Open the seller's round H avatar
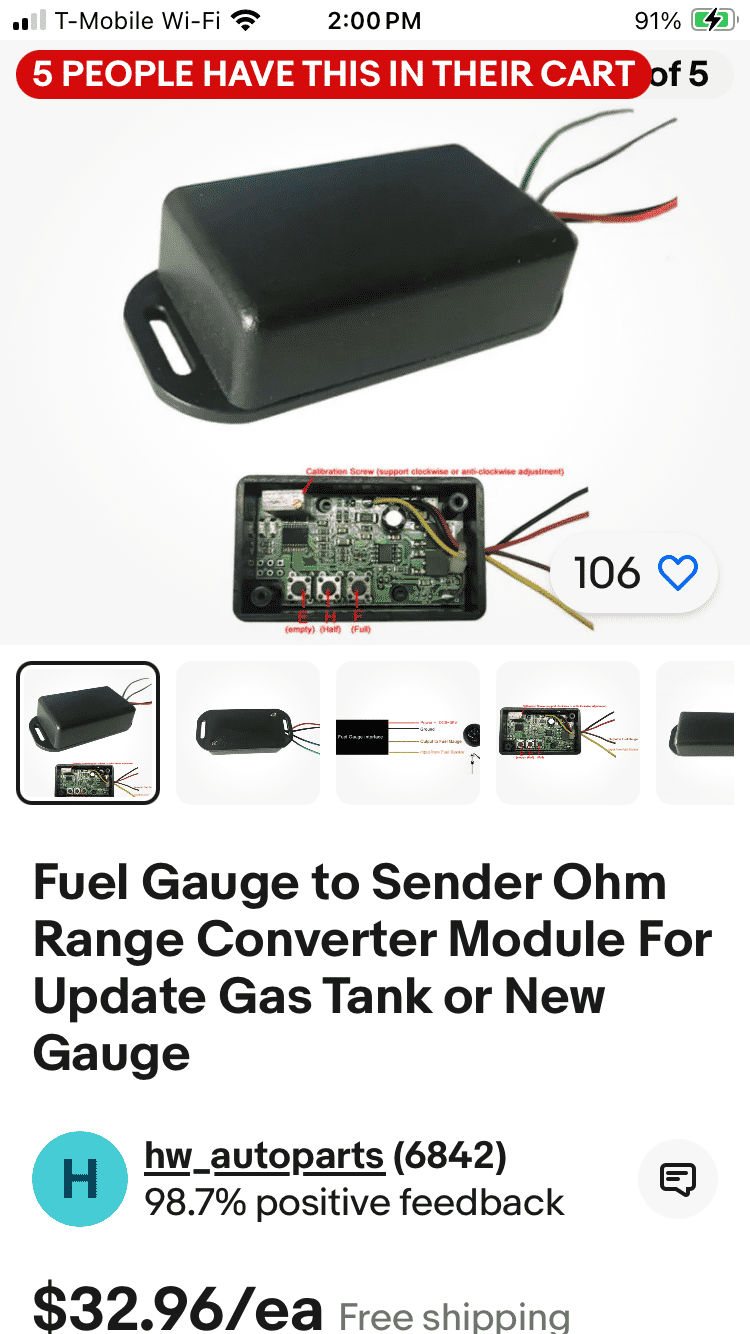This screenshot has height=1334, width=750. pyautogui.click(x=80, y=1179)
